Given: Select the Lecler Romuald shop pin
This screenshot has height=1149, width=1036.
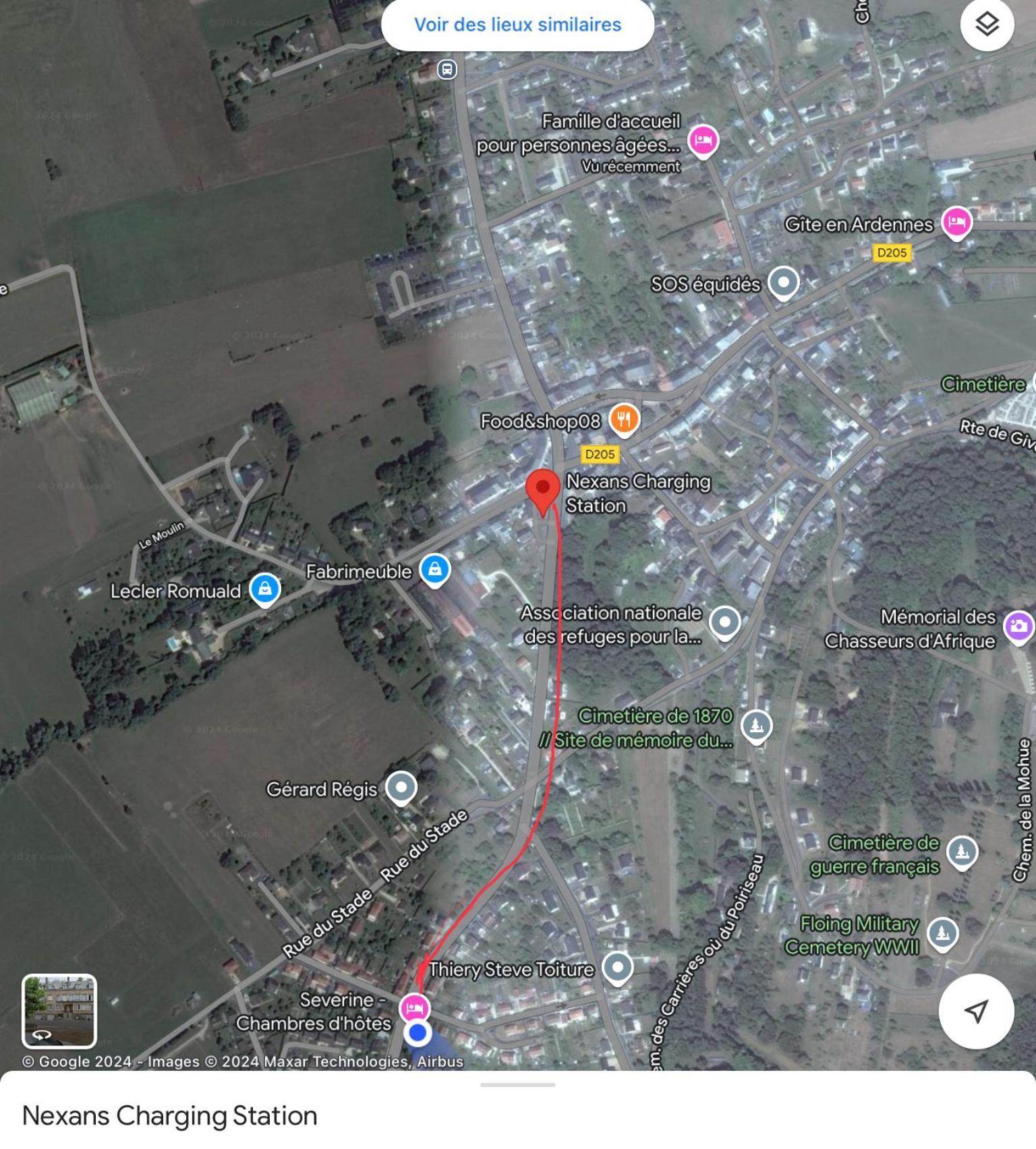Looking at the screenshot, I should pyautogui.click(x=265, y=589).
